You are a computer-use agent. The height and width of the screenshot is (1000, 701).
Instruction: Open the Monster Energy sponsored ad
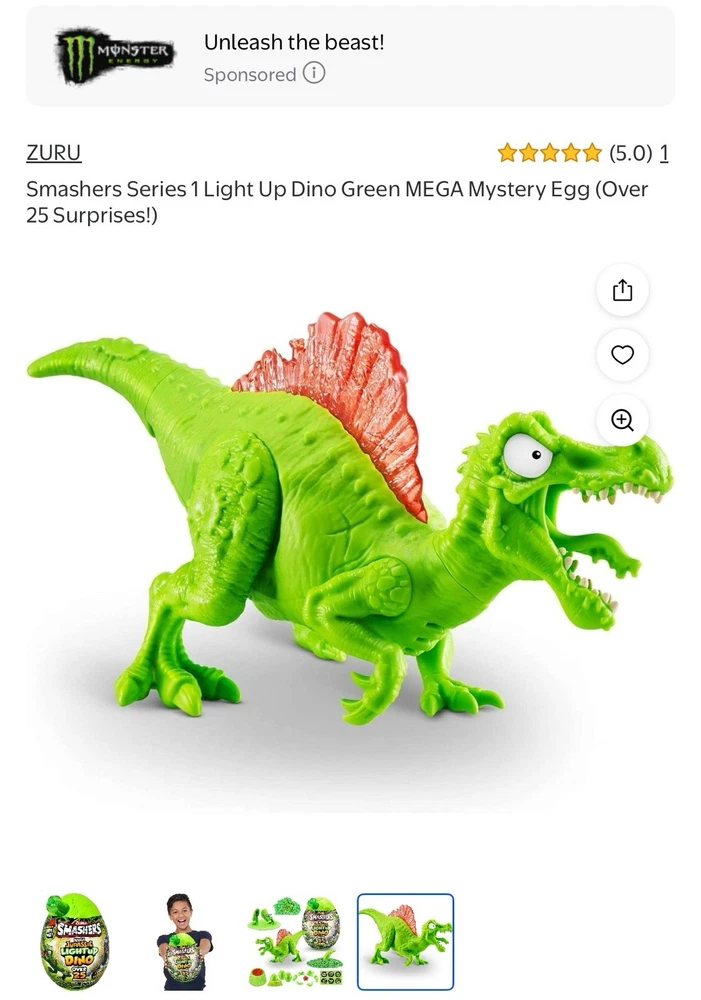pos(292,43)
